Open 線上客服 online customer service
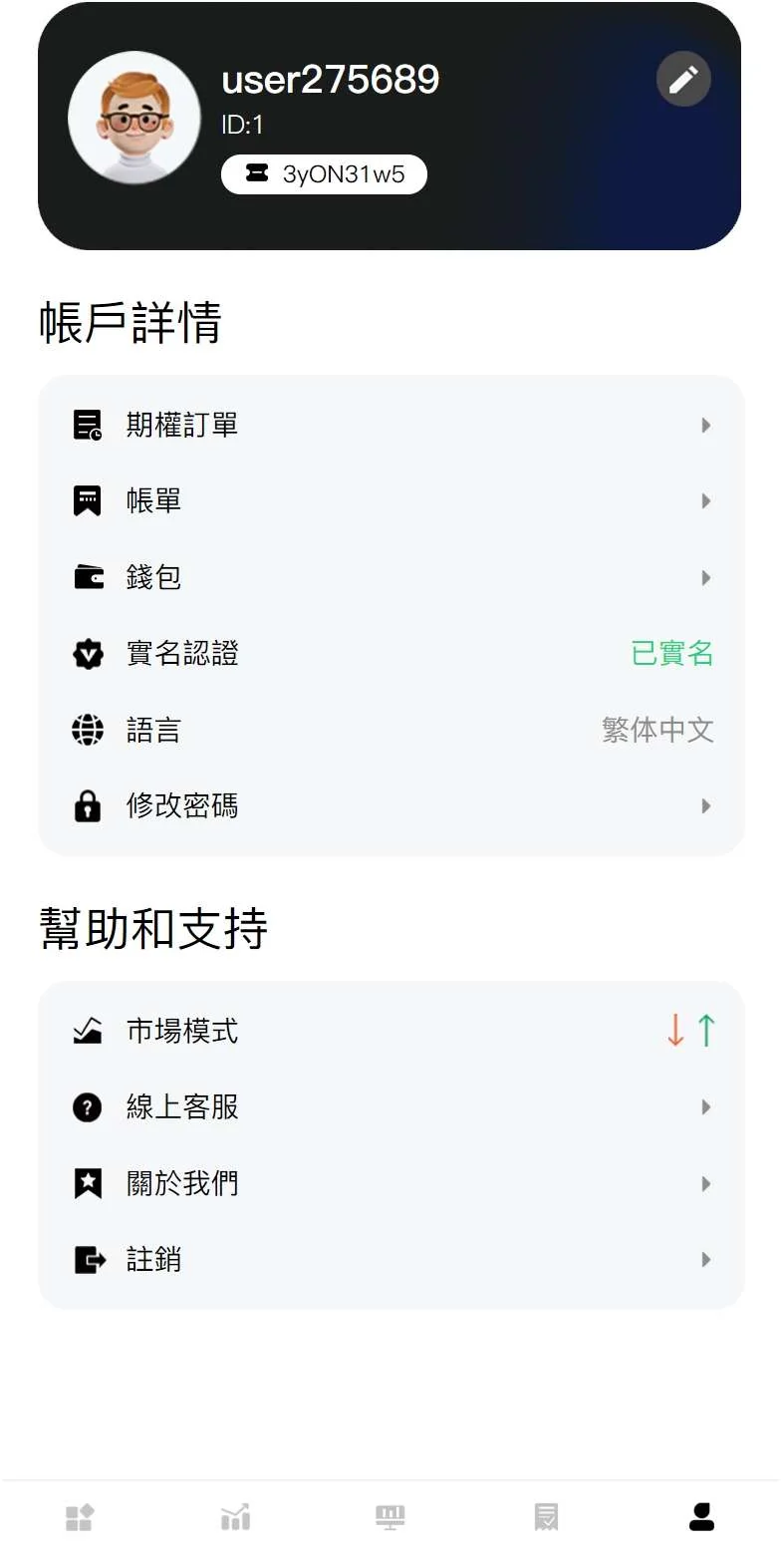The height and width of the screenshot is (1555, 784). click(391, 1106)
